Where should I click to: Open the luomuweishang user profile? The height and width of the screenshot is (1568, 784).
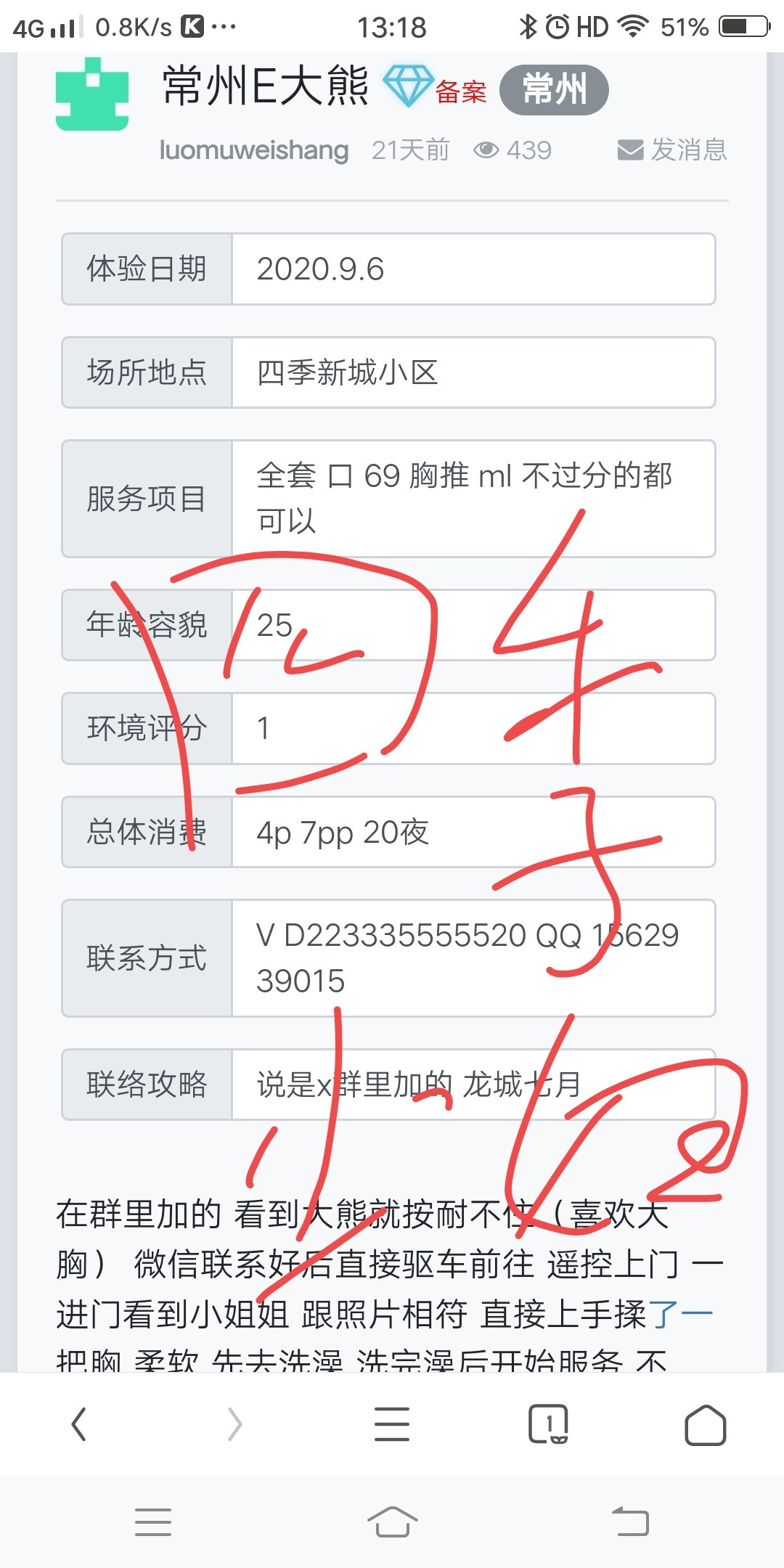253,150
